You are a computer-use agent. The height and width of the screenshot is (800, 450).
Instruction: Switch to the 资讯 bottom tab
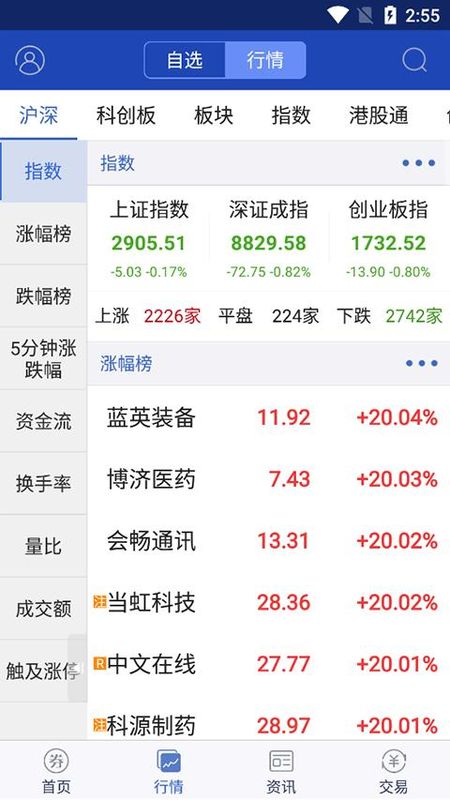pyautogui.click(x=281, y=771)
